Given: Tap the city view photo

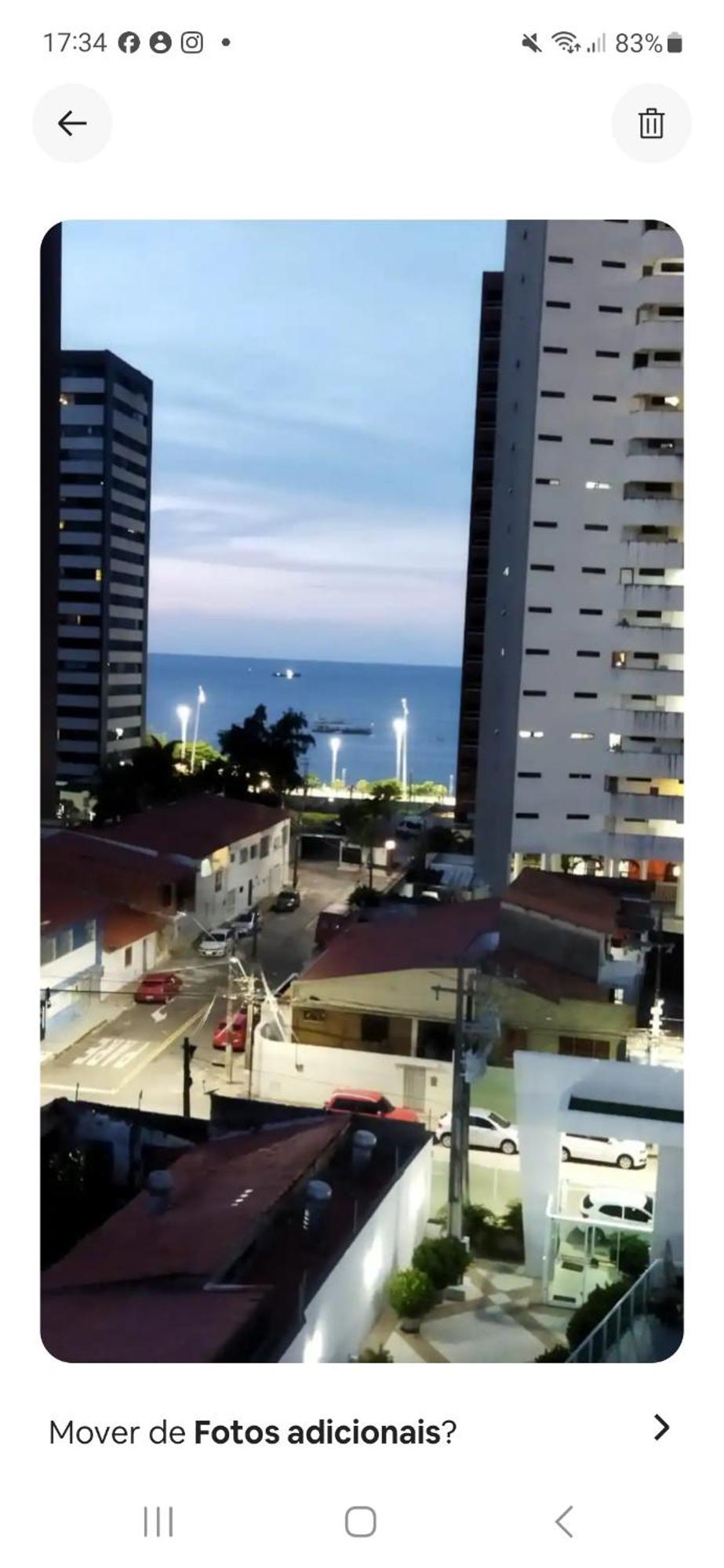Looking at the screenshot, I should [x=362, y=790].
